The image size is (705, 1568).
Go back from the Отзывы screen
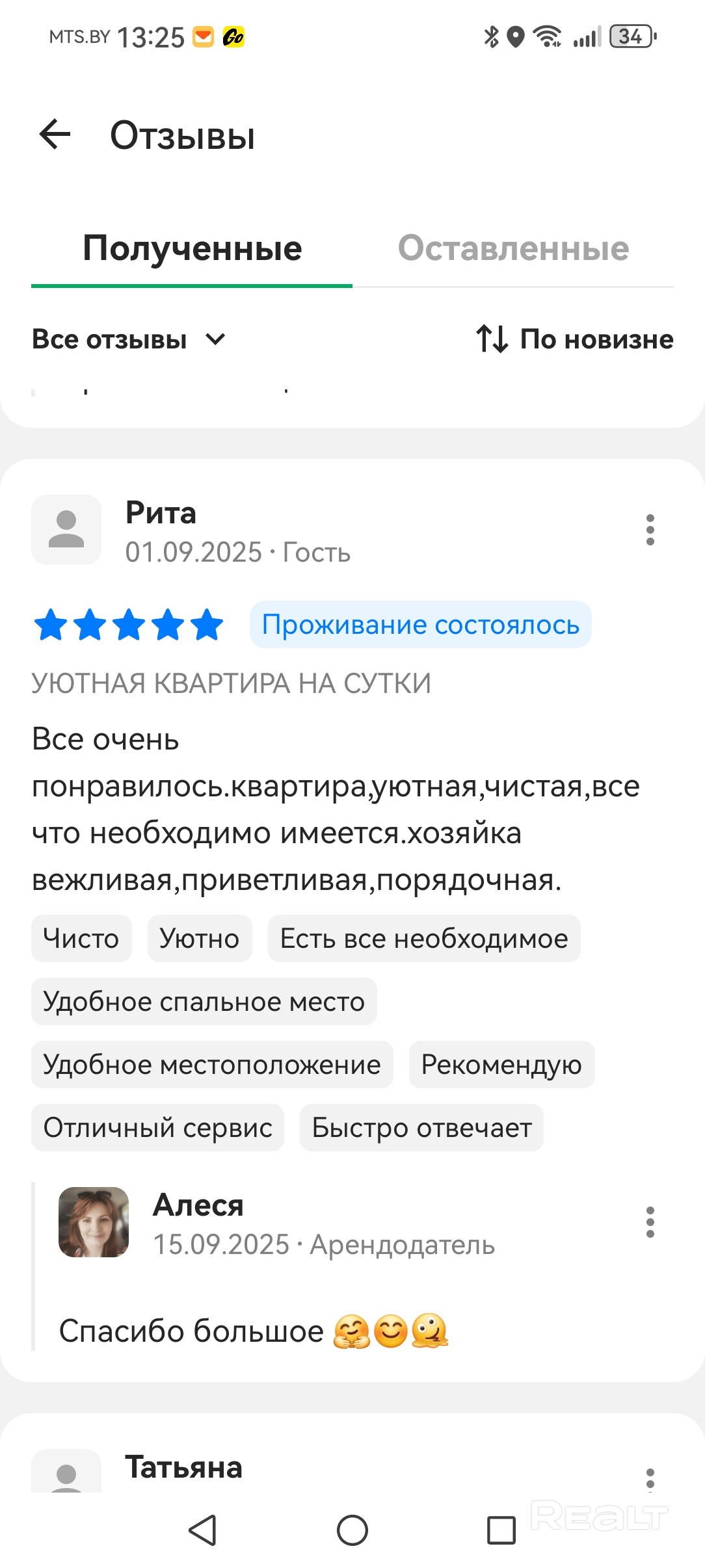pyautogui.click(x=55, y=135)
